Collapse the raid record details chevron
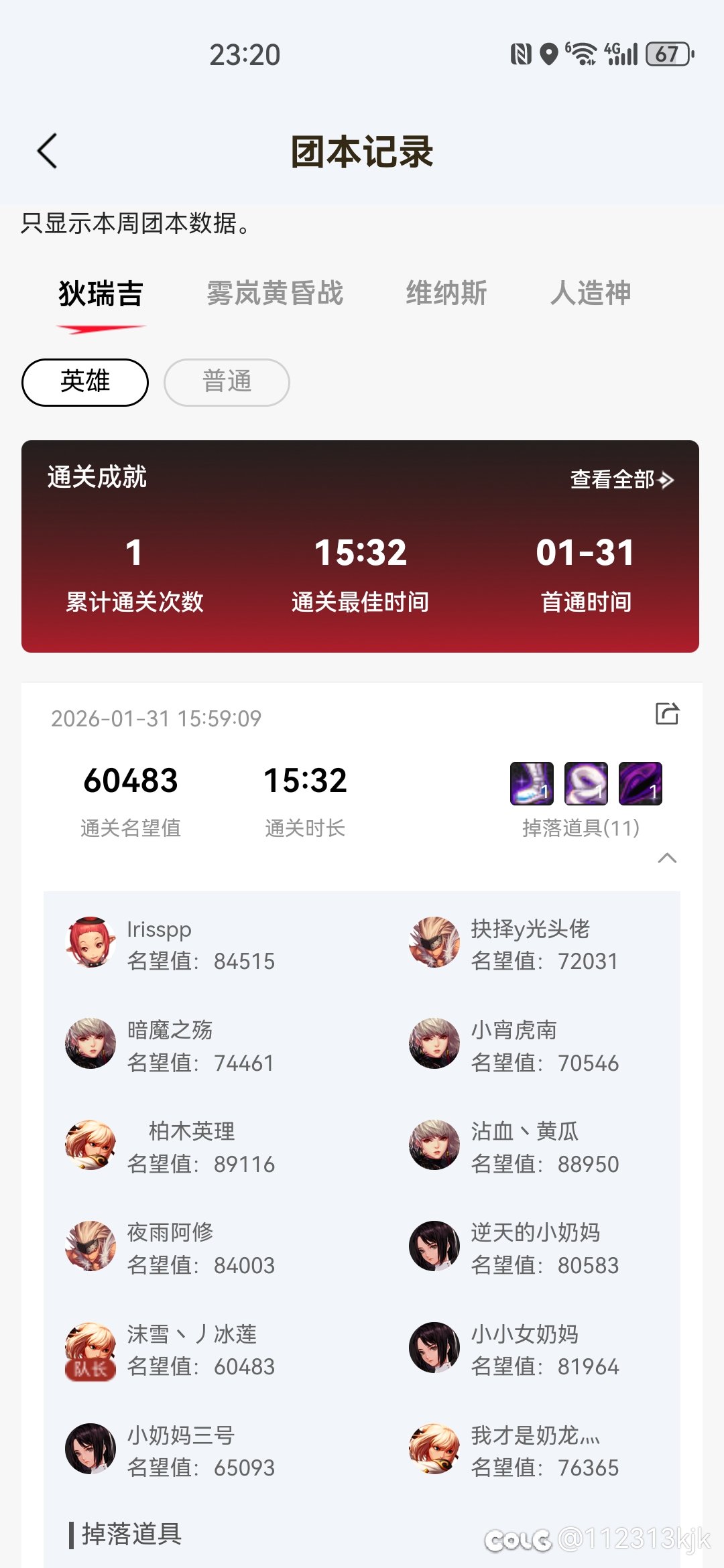Screen dimensions: 724x1568 click(x=667, y=858)
